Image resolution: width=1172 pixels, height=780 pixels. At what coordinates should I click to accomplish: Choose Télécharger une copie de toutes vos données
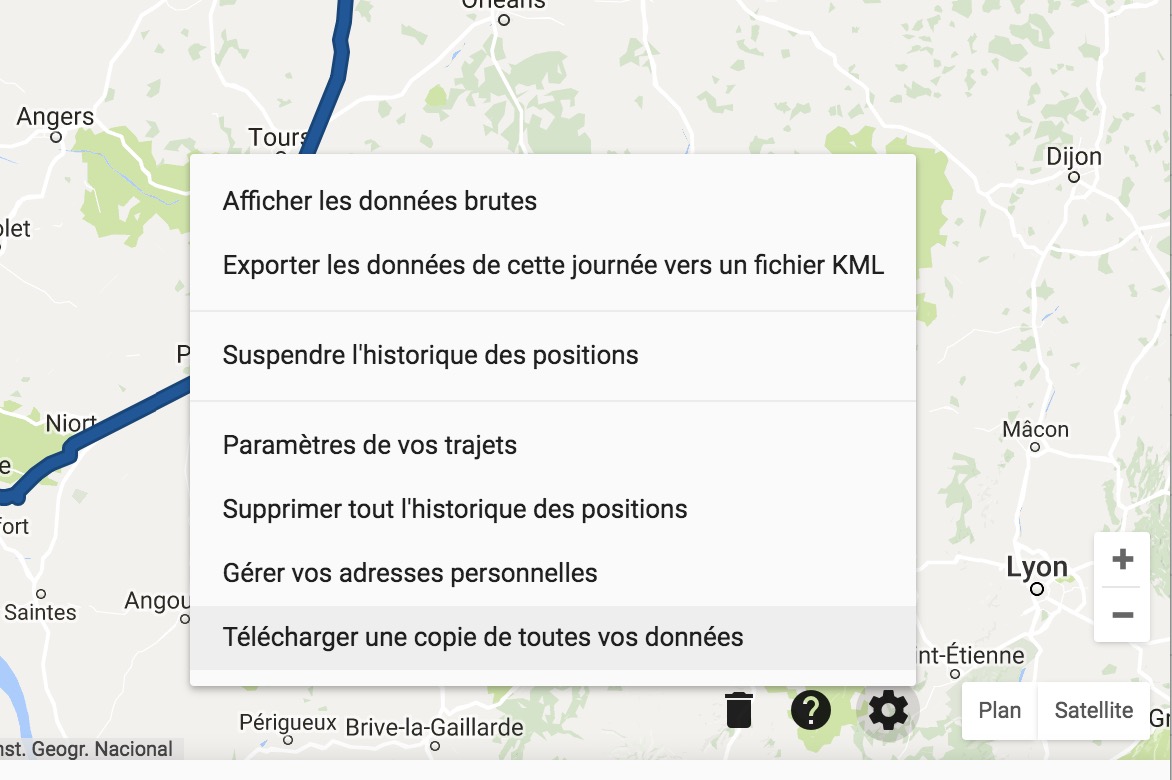[483, 637]
